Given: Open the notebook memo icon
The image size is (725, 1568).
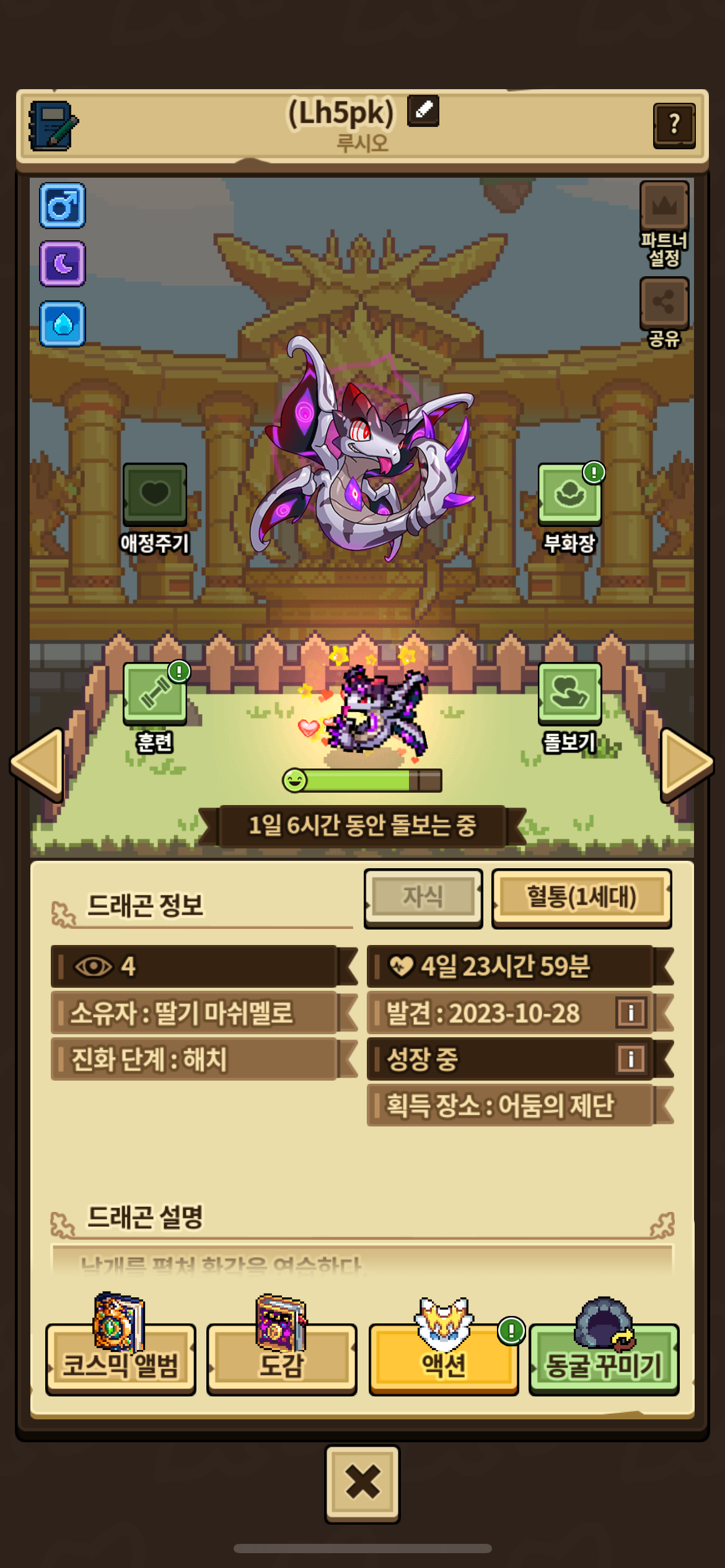Looking at the screenshot, I should pos(53,126).
